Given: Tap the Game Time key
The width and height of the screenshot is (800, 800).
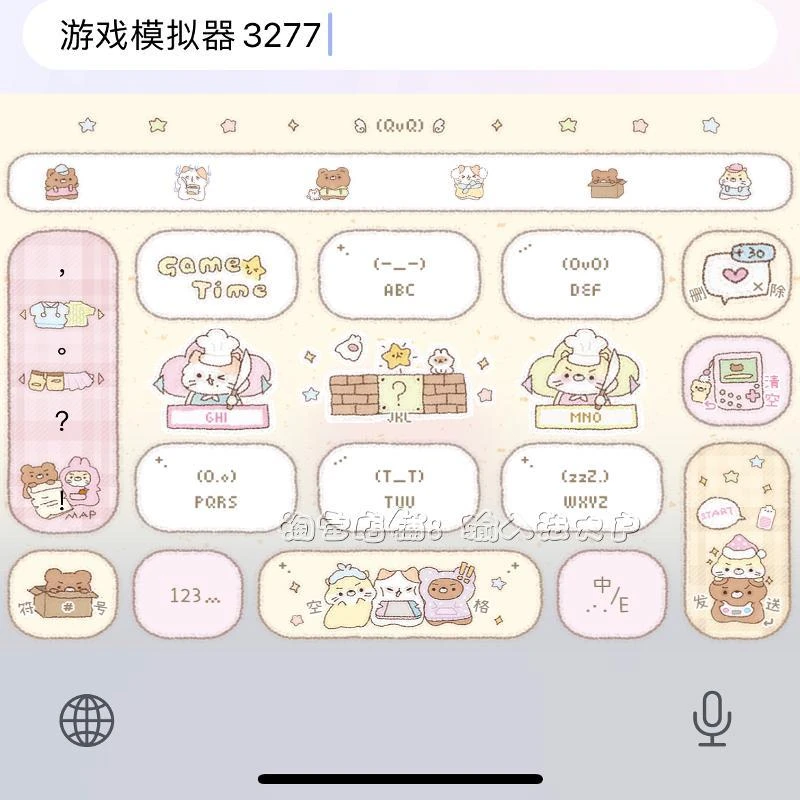Looking at the screenshot, I should pyautogui.click(x=216, y=276).
